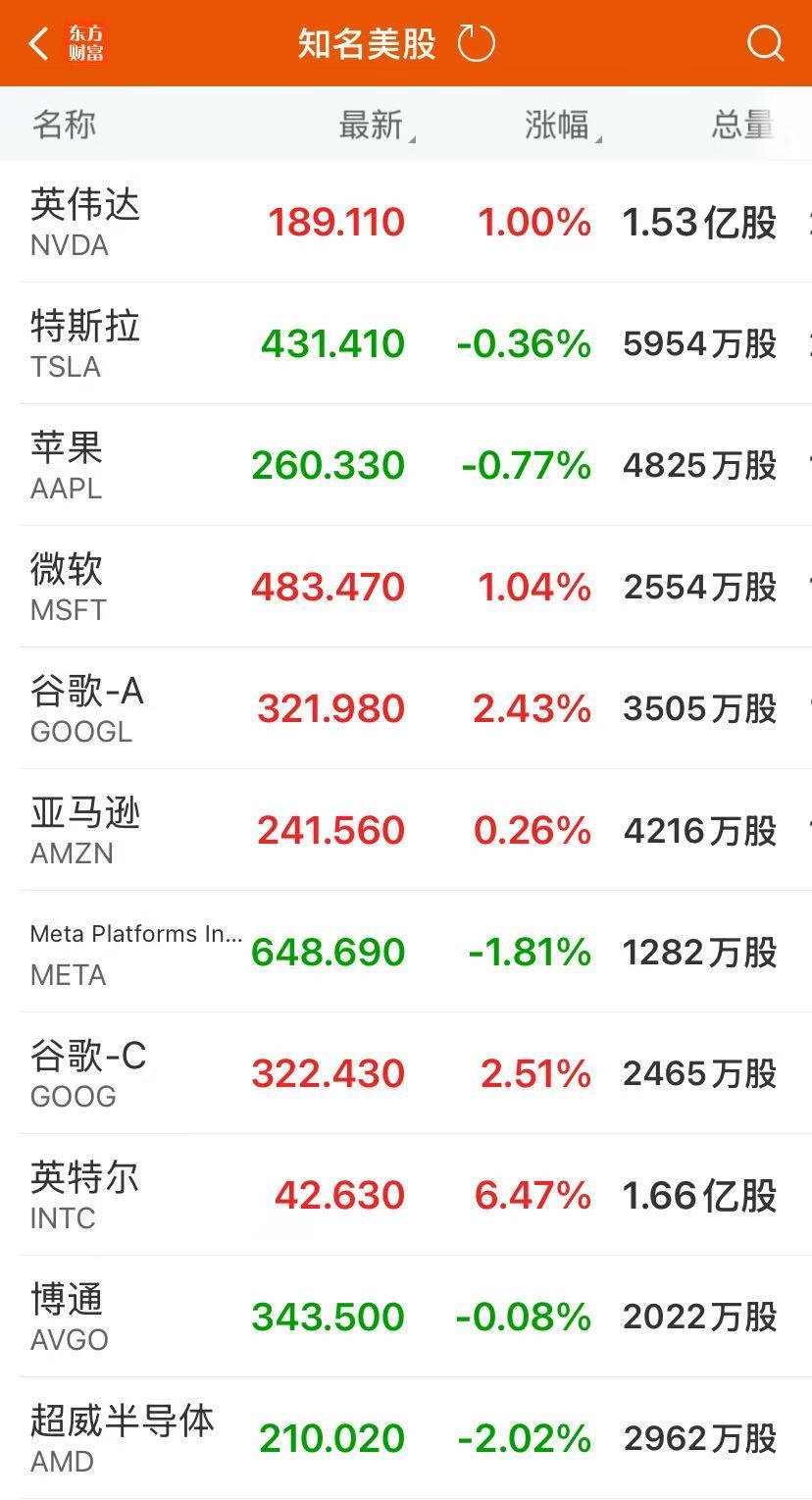Sort stocks by 最新 price
812x1500 pixels.
pos(373,126)
